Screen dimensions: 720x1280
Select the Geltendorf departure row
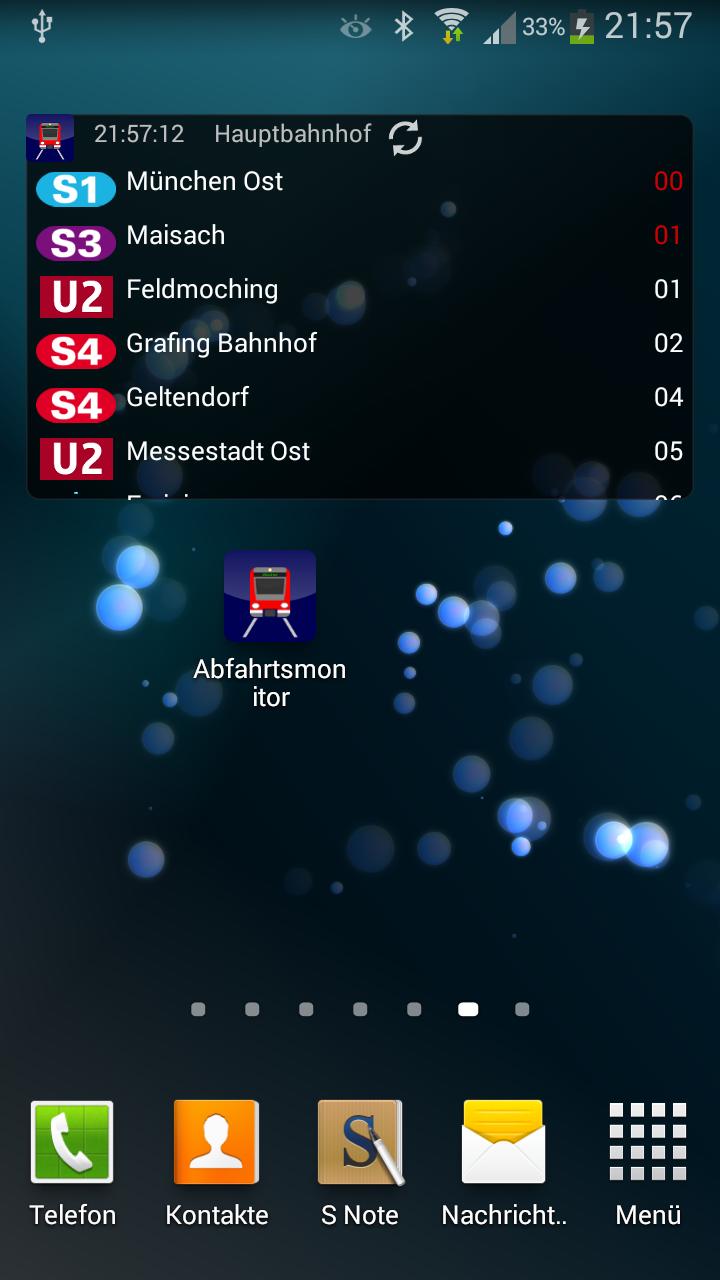tap(186, 397)
